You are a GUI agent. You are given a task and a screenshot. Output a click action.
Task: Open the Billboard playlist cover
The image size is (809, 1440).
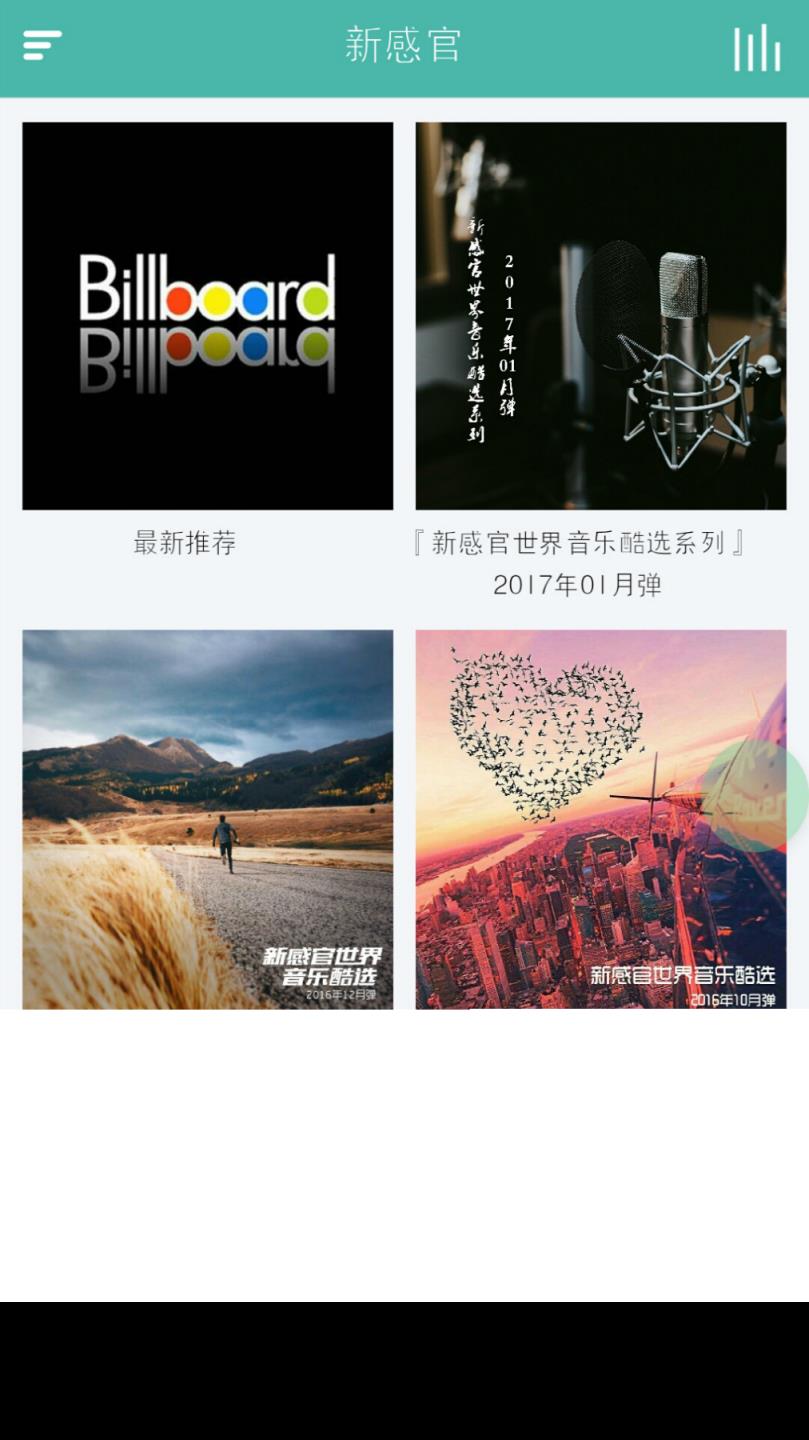[x=206, y=315]
